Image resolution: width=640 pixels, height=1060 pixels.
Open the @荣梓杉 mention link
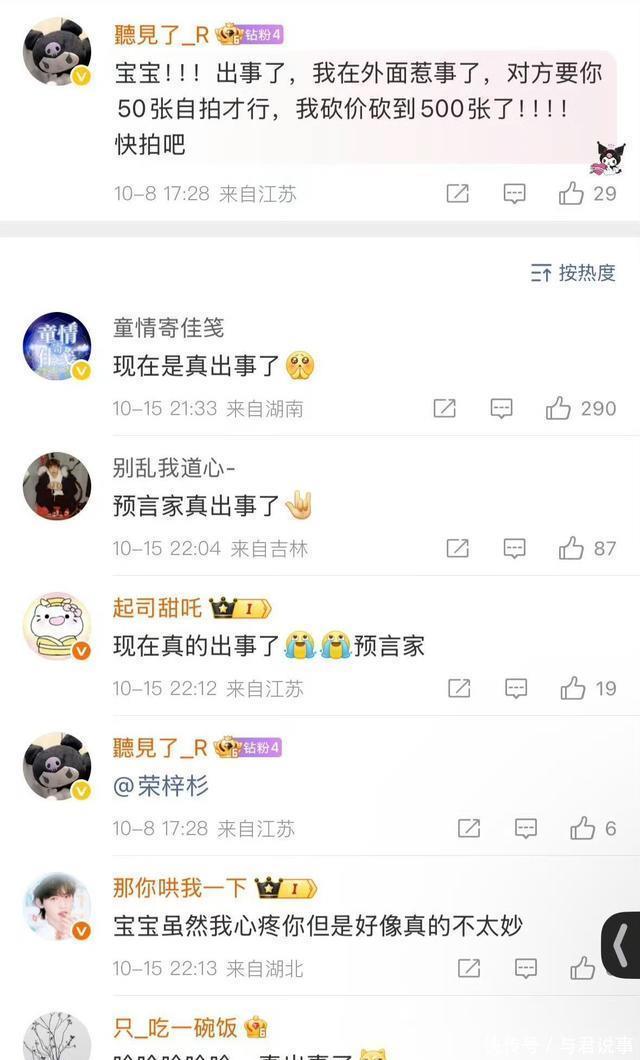click(x=162, y=786)
